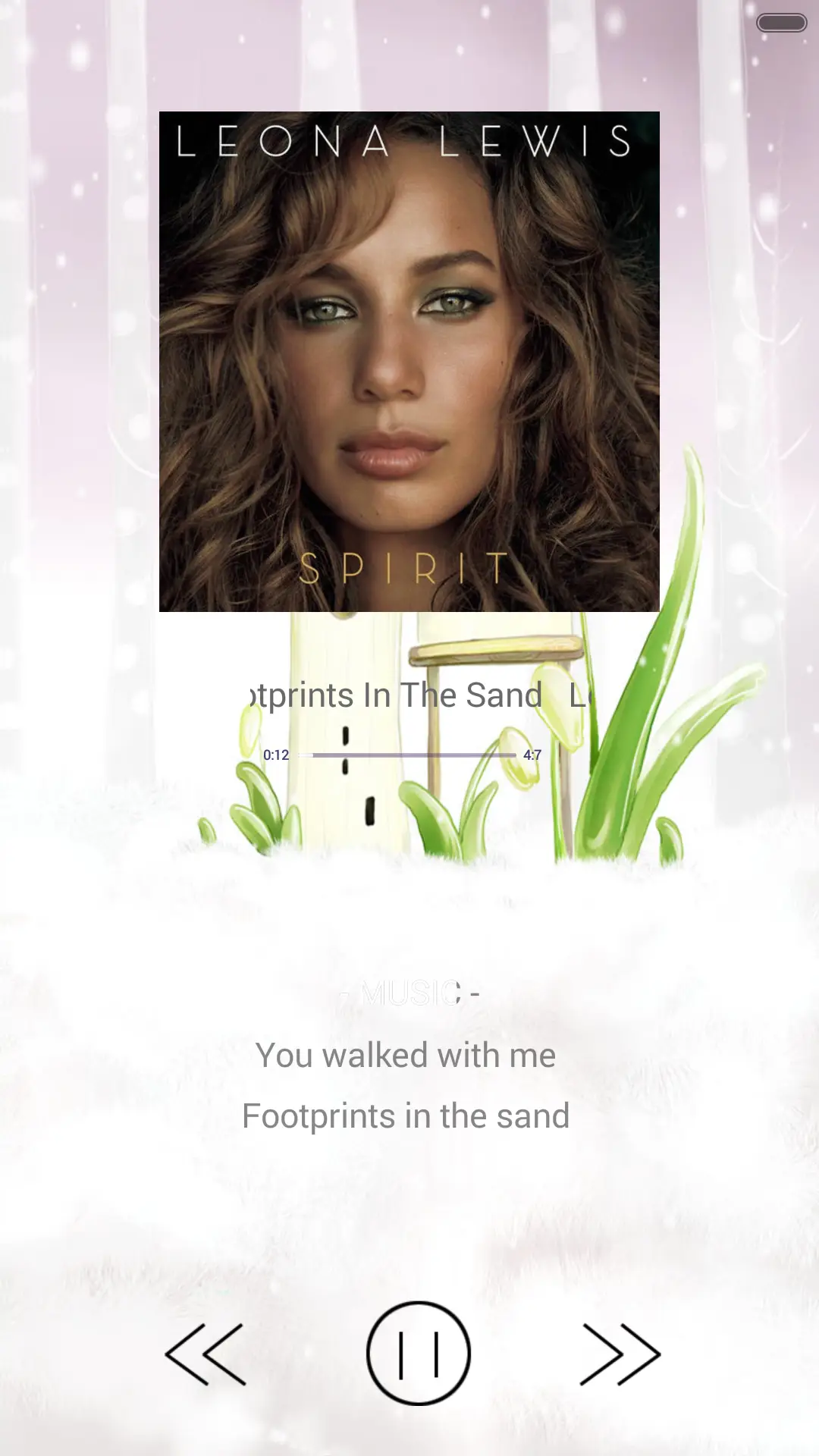
Task: Pause the current song
Action: 418,1354
